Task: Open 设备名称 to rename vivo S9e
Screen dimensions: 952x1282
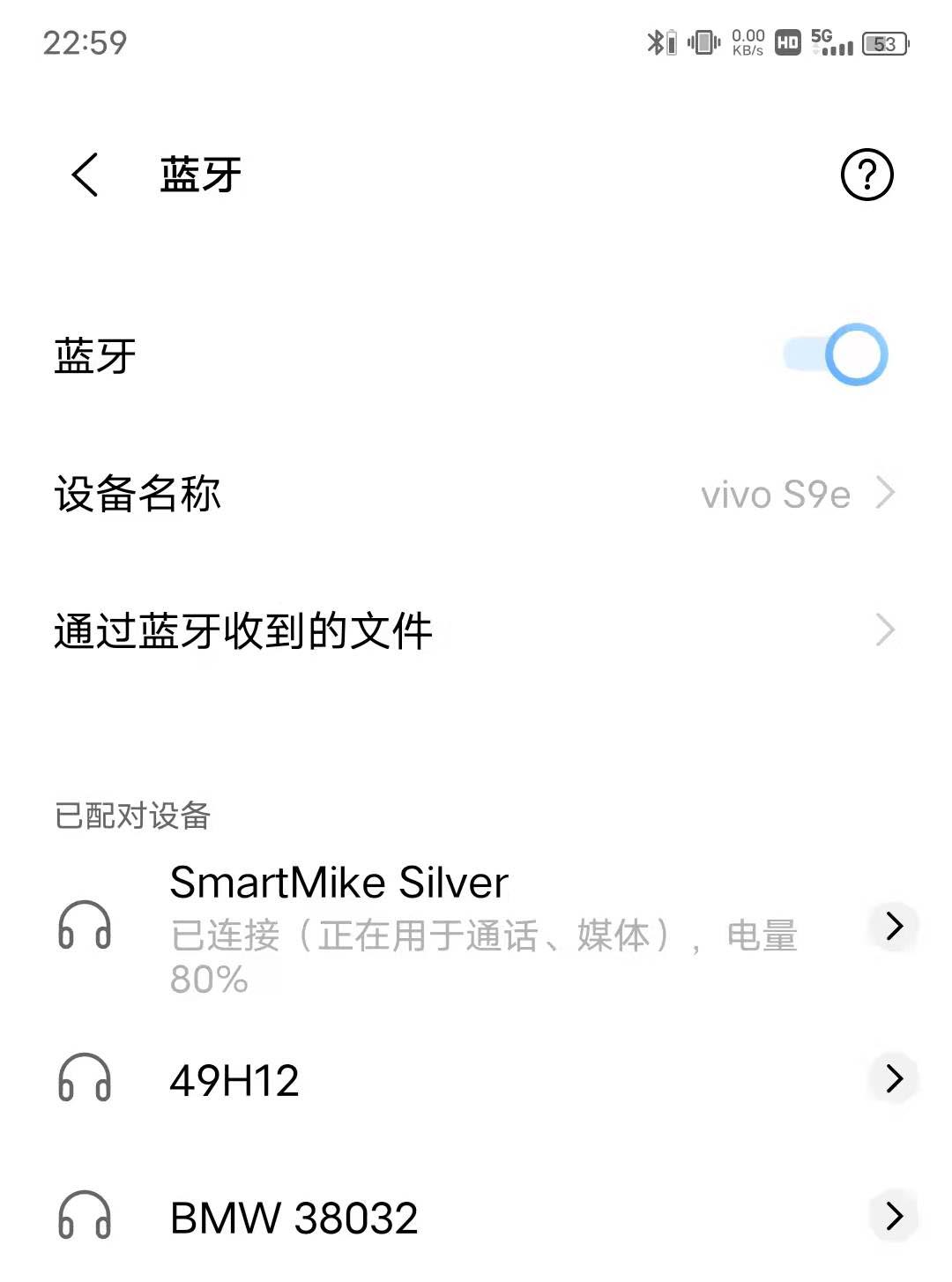Action: coord(476,494)
